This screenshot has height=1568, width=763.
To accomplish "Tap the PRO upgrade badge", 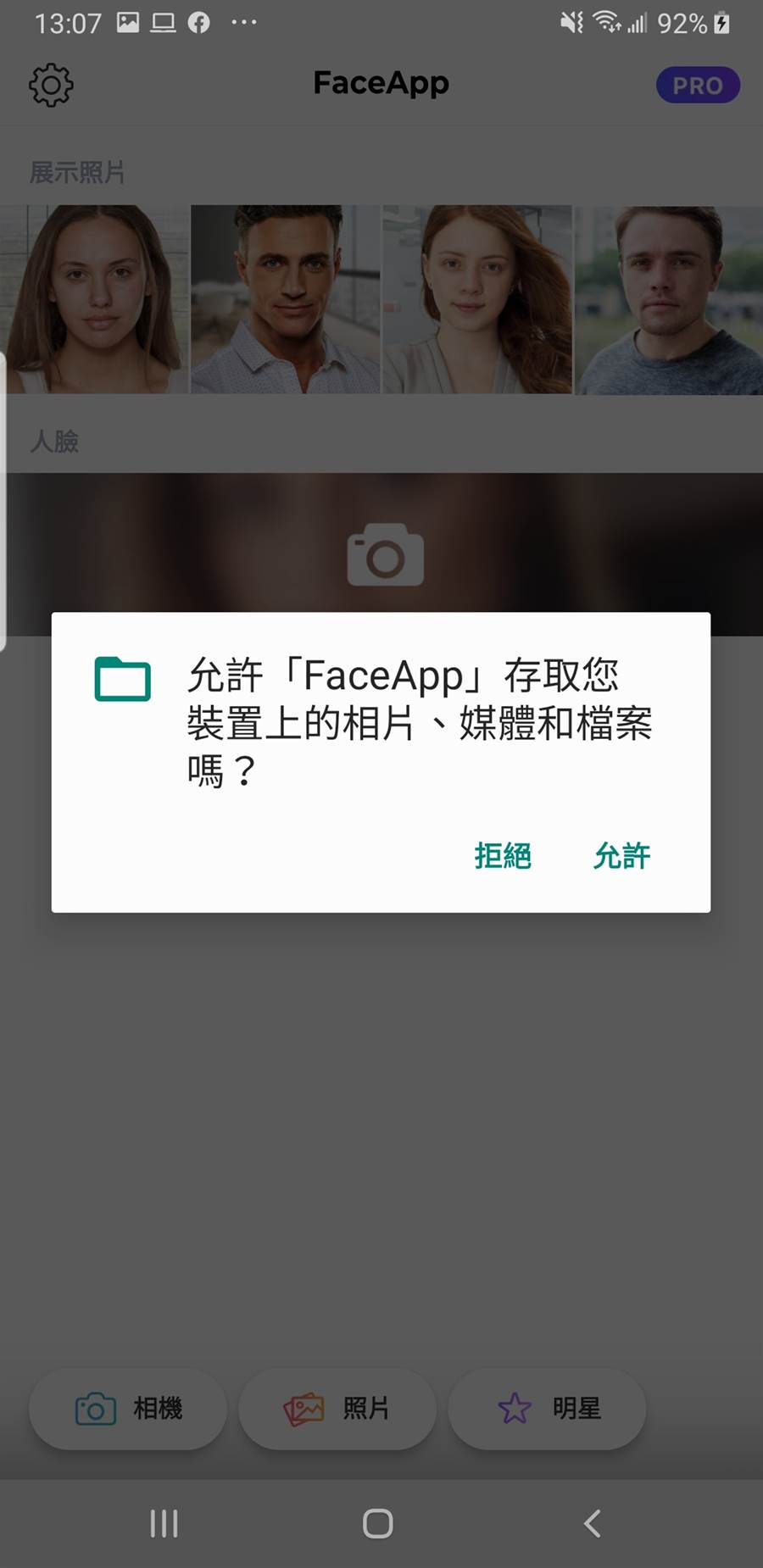I will click(x=698, y=86).
